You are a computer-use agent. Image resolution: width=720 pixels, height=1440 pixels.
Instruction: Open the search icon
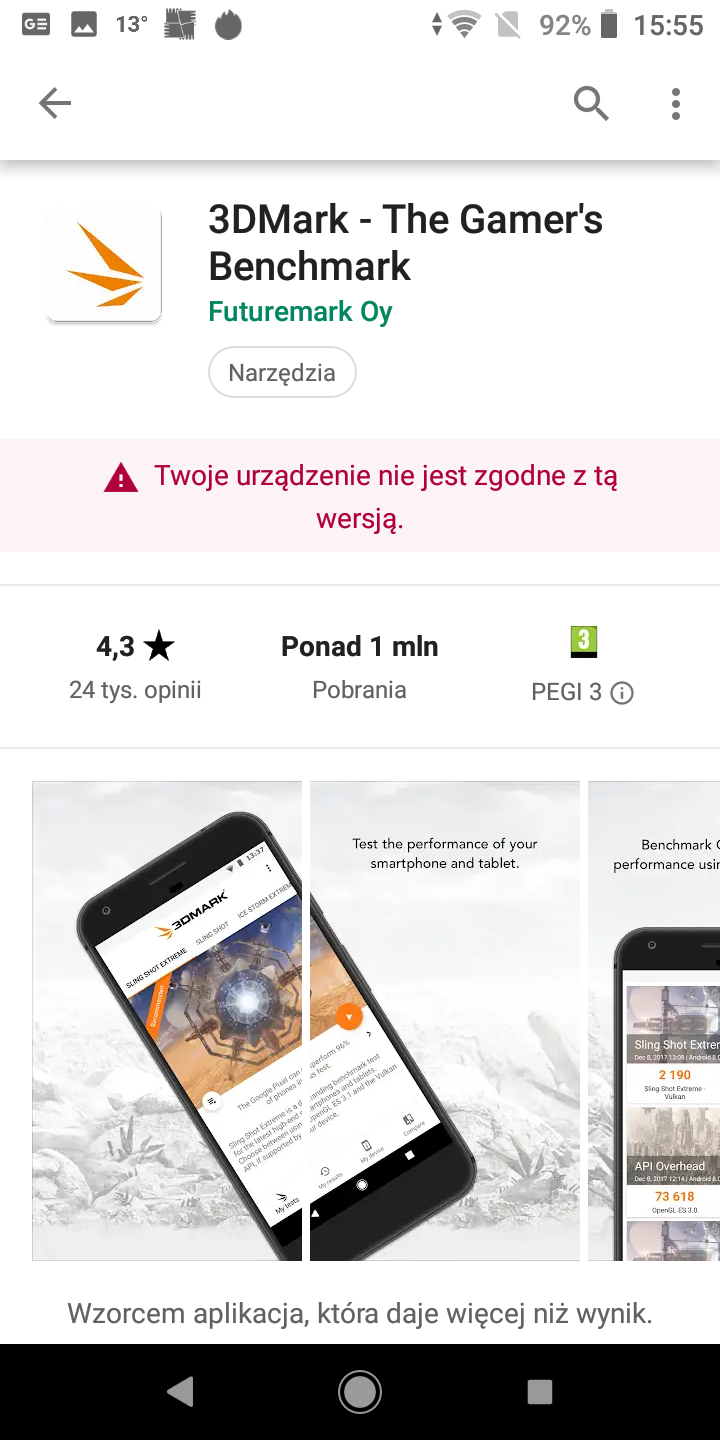[x=591, y=103]
